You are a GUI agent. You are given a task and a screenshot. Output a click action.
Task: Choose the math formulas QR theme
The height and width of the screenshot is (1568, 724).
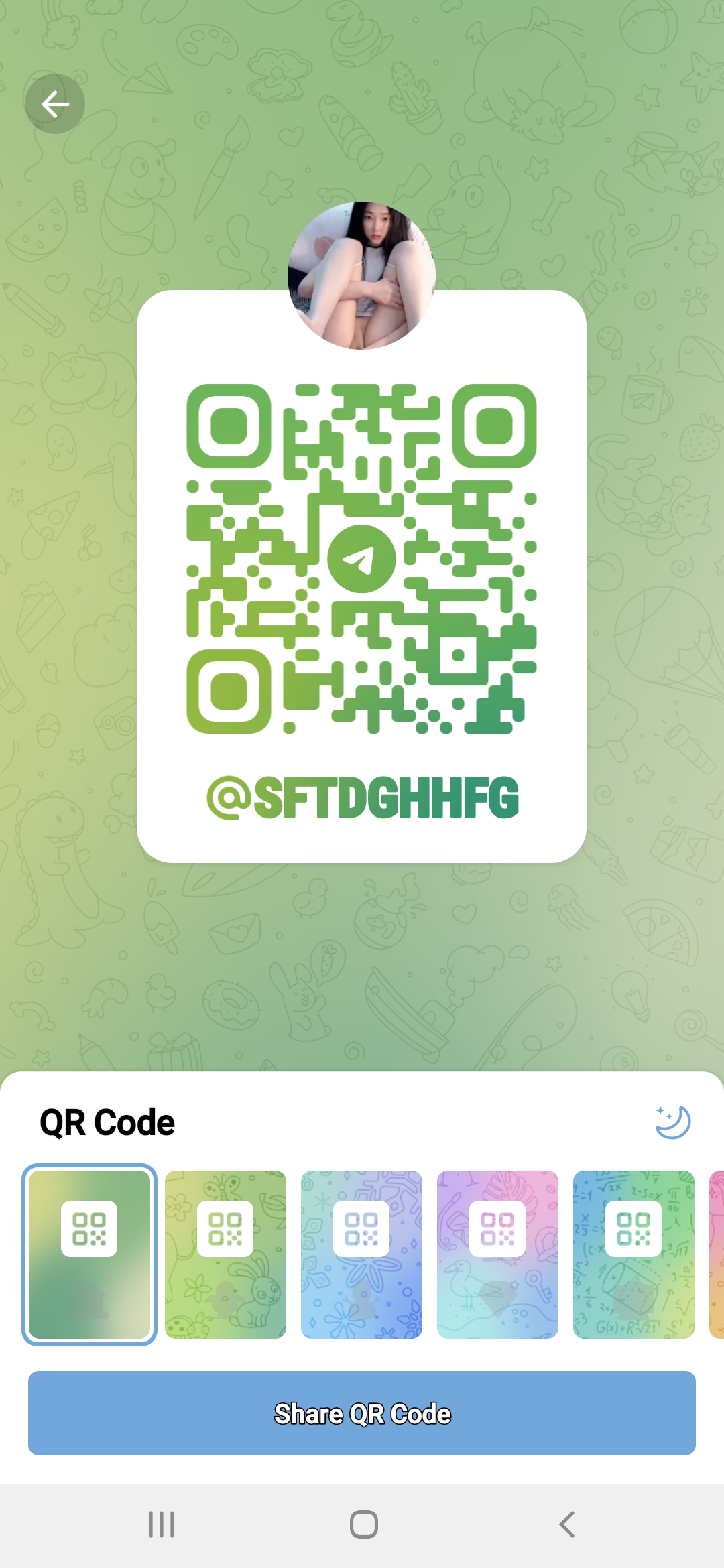click(x=633, y=1254)
